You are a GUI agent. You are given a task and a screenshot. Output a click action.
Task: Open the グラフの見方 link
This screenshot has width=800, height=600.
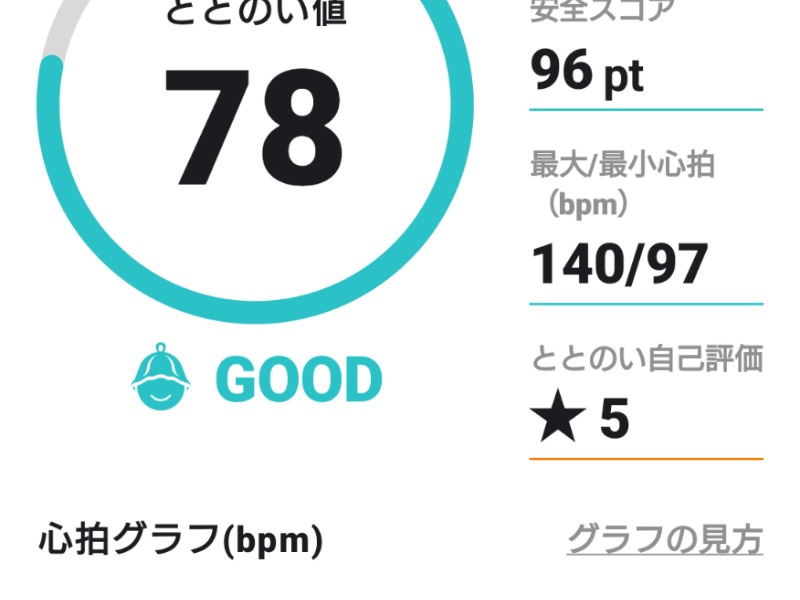[664, 540]
